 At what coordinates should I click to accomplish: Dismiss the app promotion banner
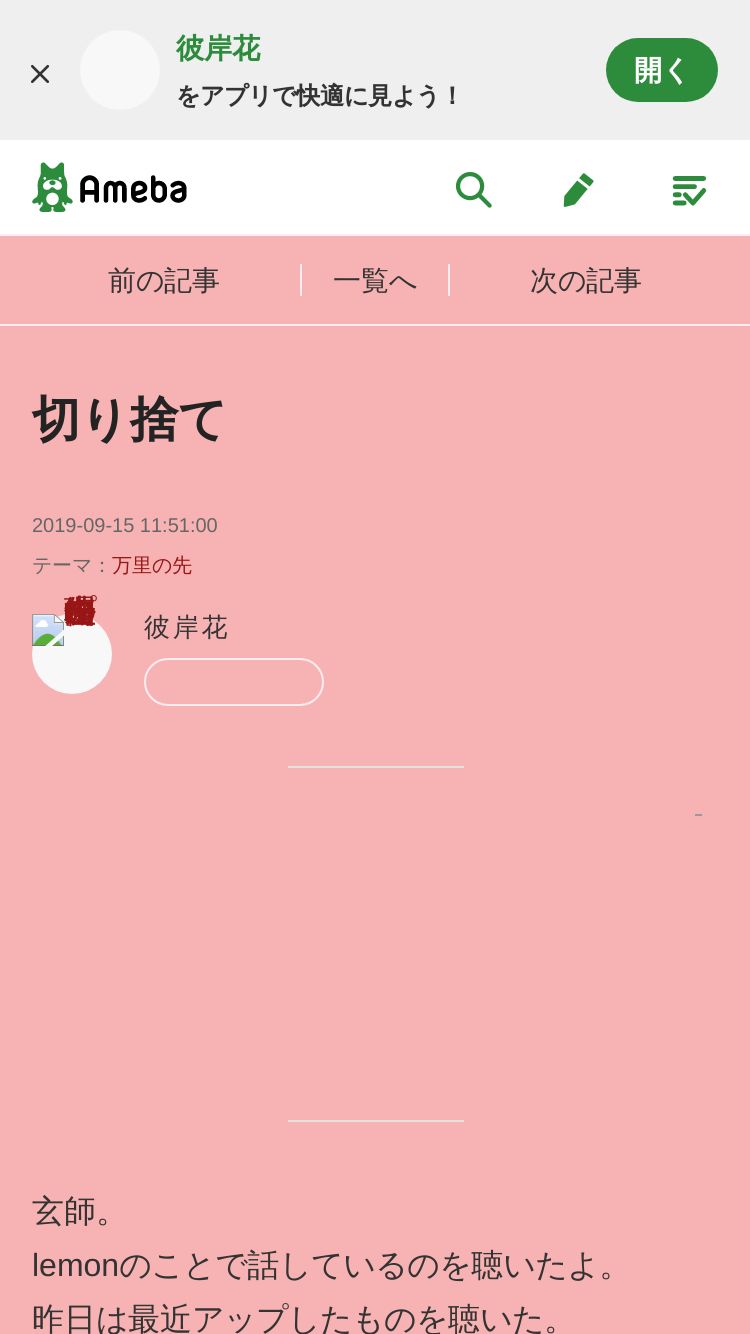[x=40, y=73]
